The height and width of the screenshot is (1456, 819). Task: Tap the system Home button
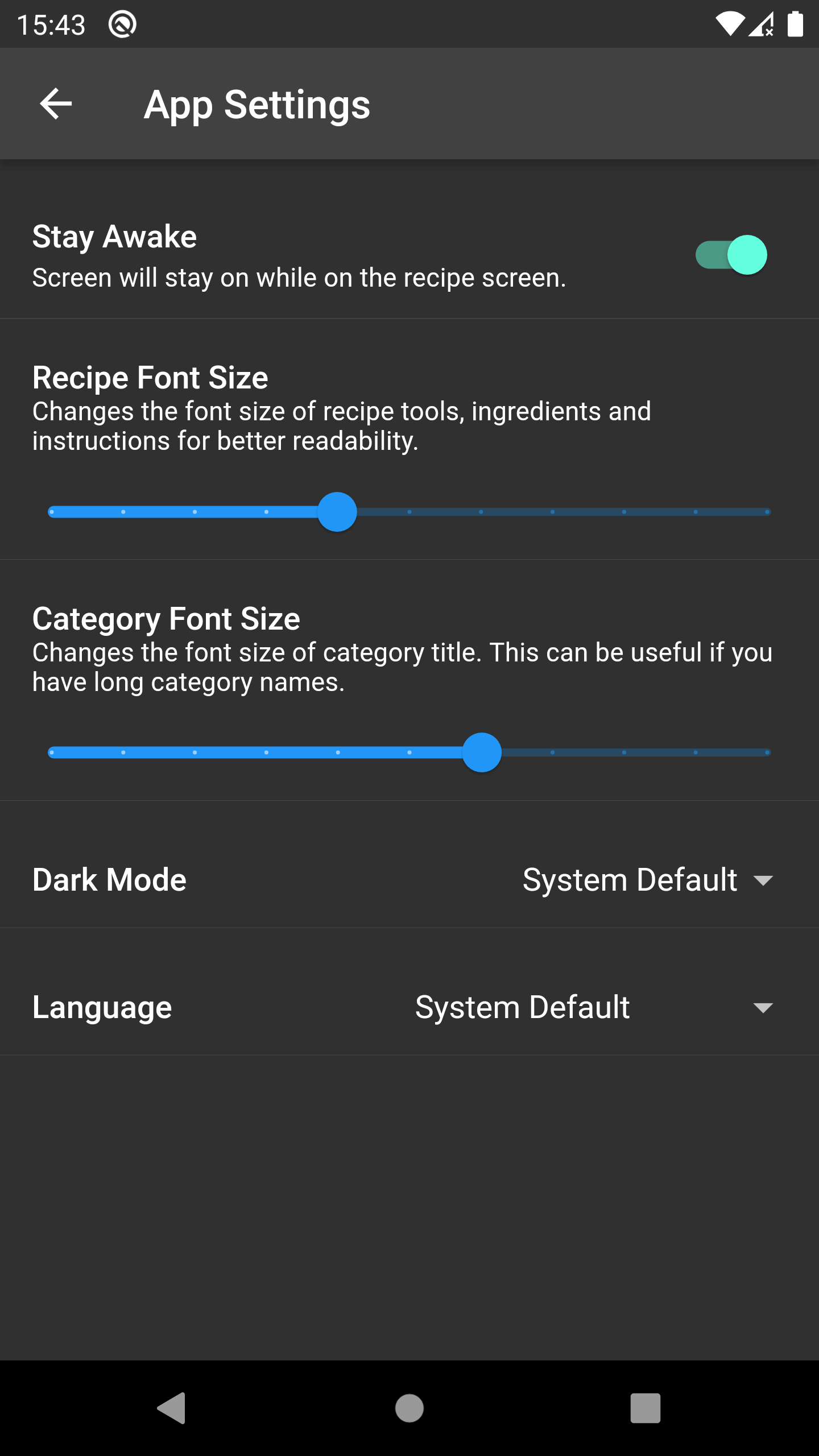(x=409, y=1408)
